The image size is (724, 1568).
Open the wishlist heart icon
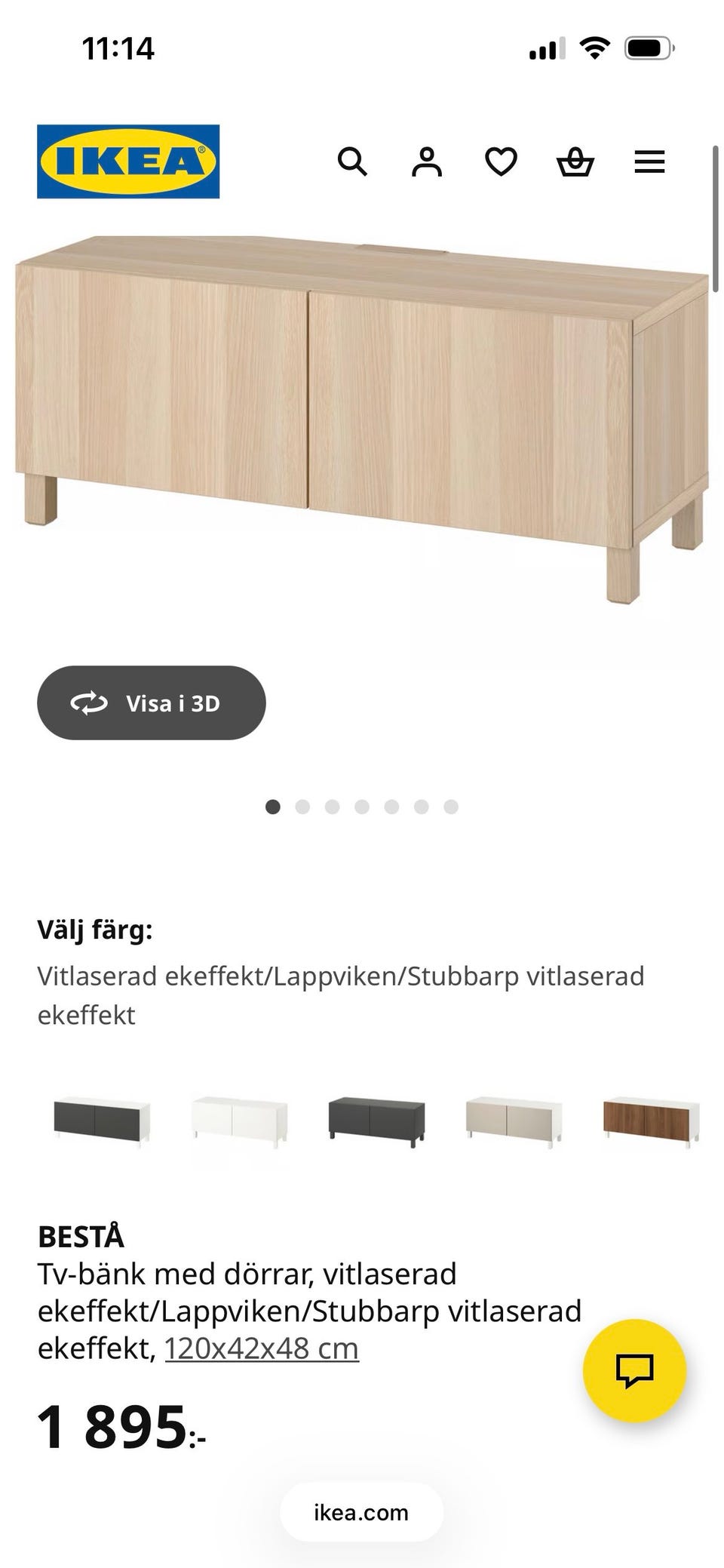point(501,161)
